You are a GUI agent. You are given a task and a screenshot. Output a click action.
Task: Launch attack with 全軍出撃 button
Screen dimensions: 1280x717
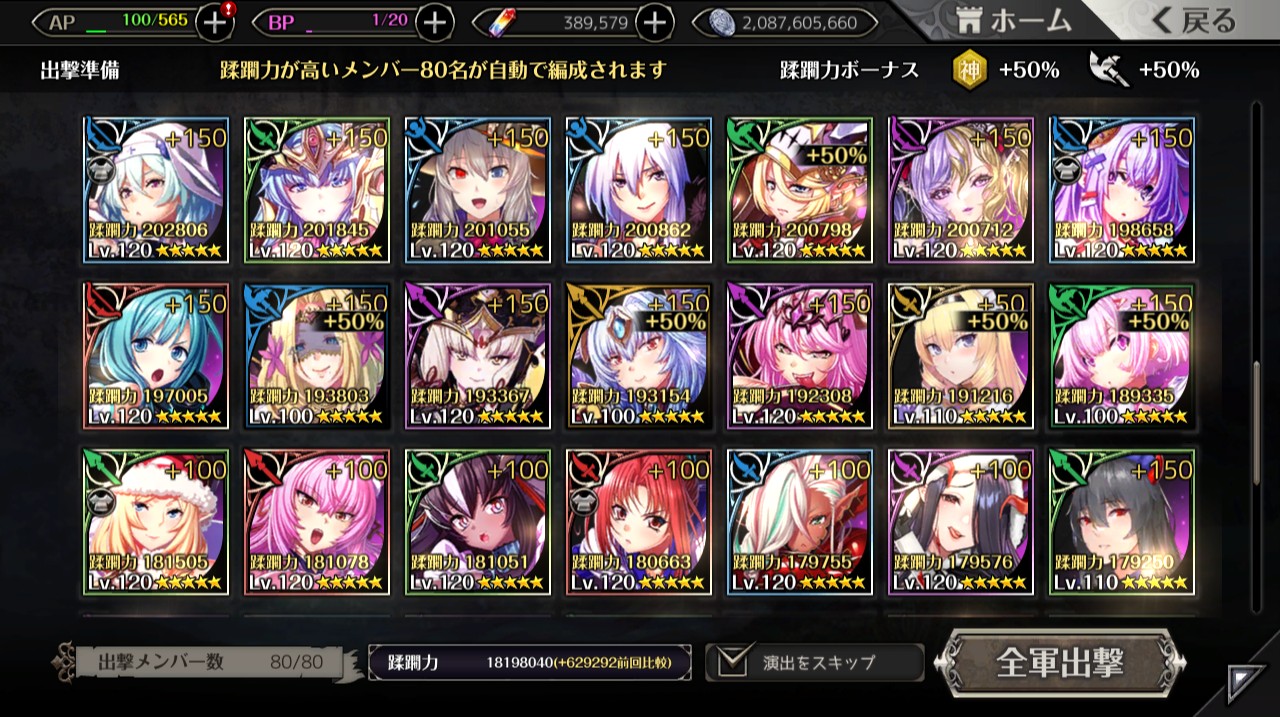pyautogui.click(x=1060, y=662)
